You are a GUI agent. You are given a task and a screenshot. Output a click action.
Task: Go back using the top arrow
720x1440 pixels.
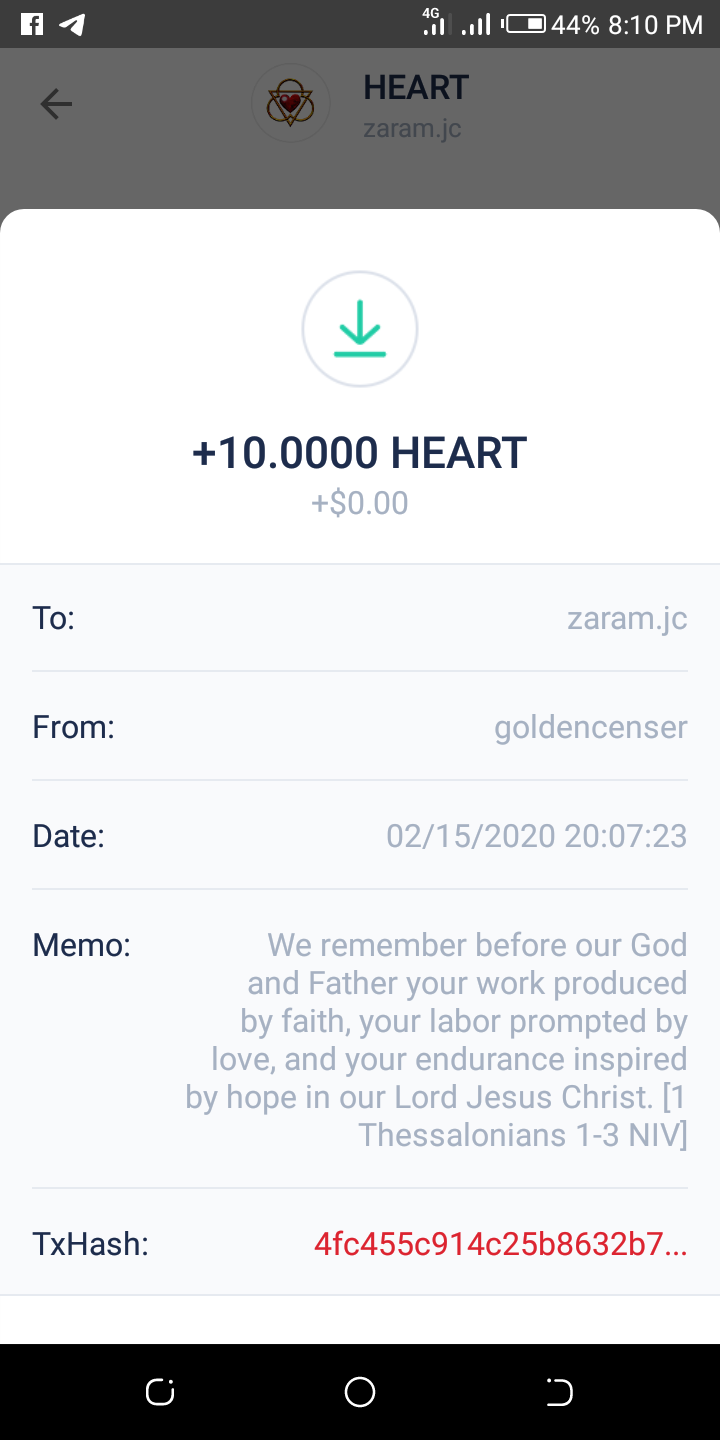(56, 104)
